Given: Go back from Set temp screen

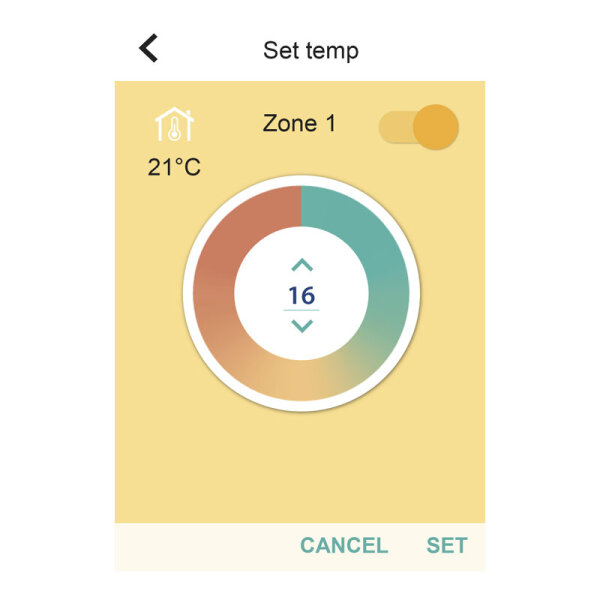Looking at the screenshot, I should point(149,48).
